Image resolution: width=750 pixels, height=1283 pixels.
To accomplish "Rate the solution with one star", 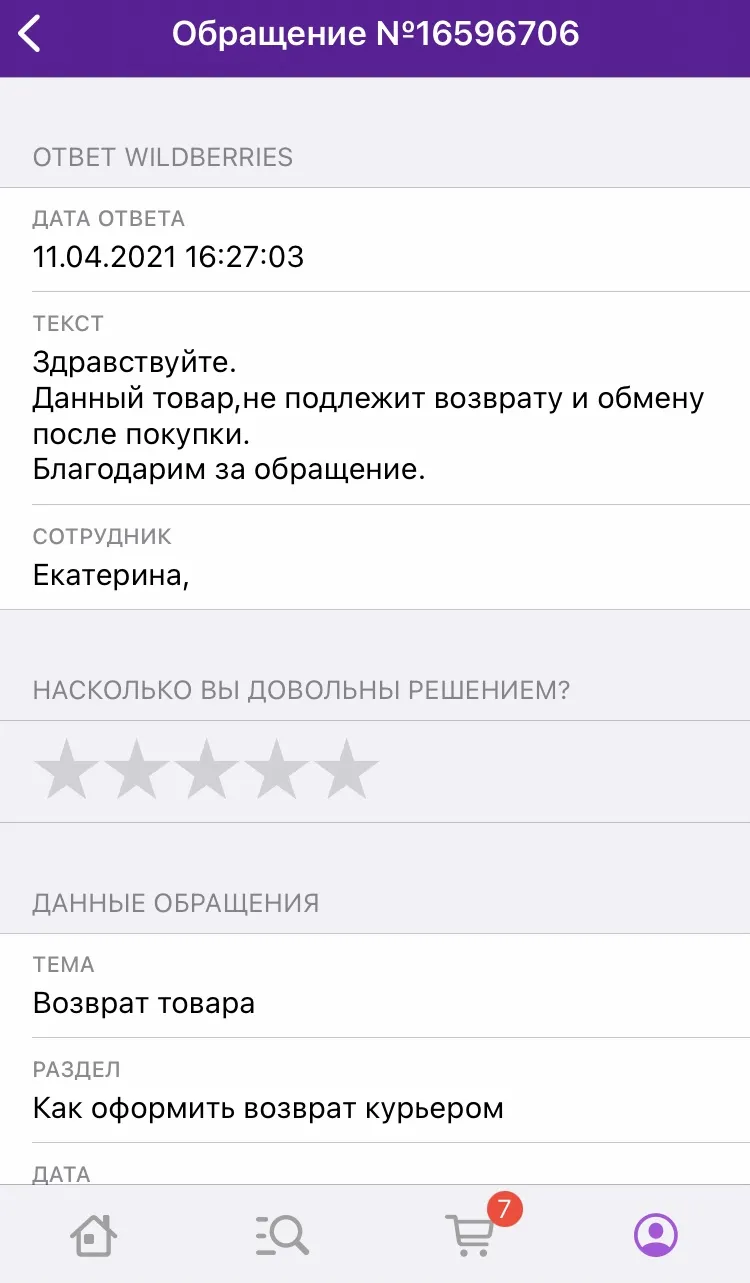I will tap(66, 769).
